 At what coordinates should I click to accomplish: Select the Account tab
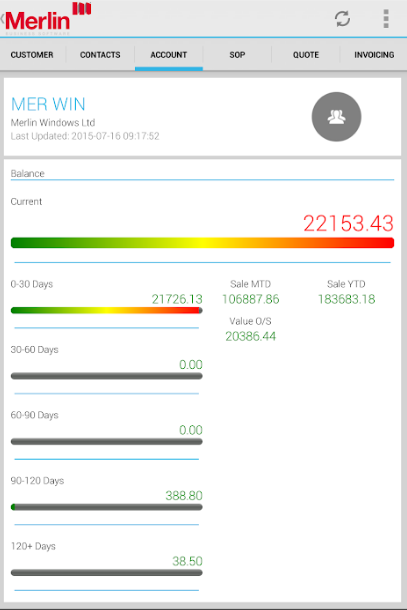pos(168,55)
